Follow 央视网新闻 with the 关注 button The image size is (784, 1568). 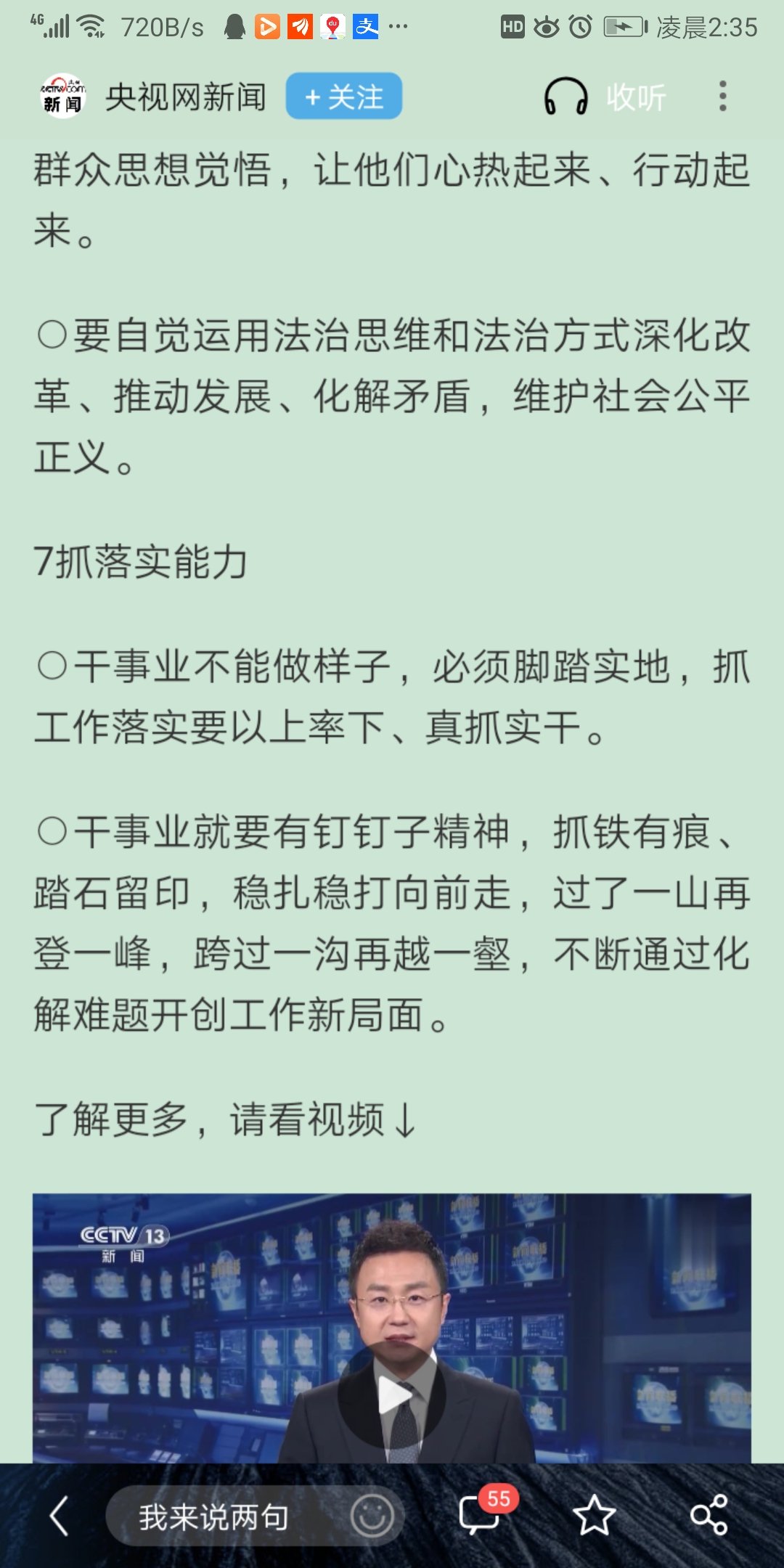[343, 97]
